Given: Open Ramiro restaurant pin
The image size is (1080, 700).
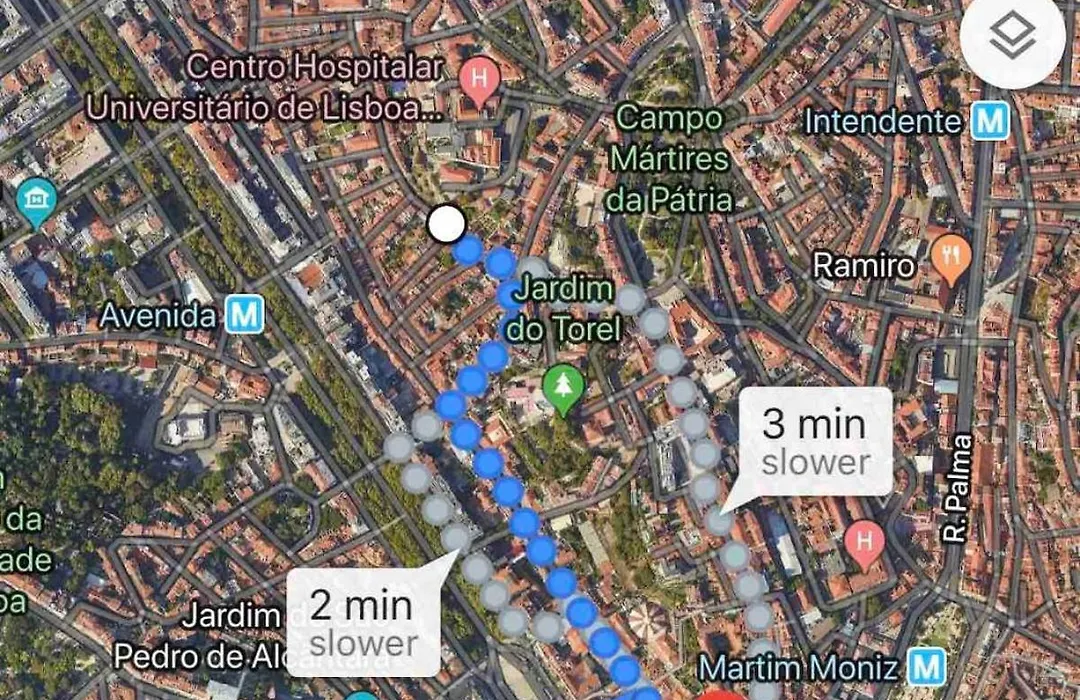Looking at the screenshot, I should (x=950, y=258).
